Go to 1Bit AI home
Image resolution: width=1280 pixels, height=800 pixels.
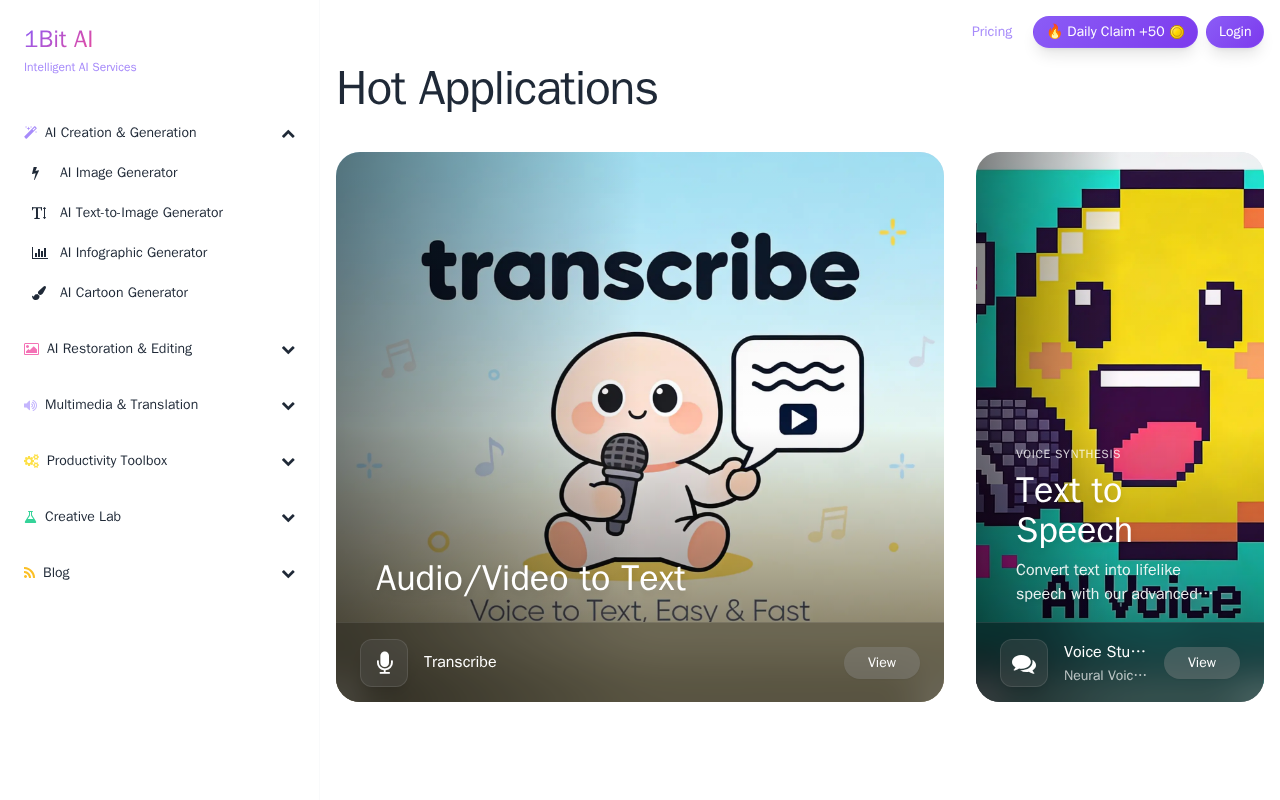(59, 39)
